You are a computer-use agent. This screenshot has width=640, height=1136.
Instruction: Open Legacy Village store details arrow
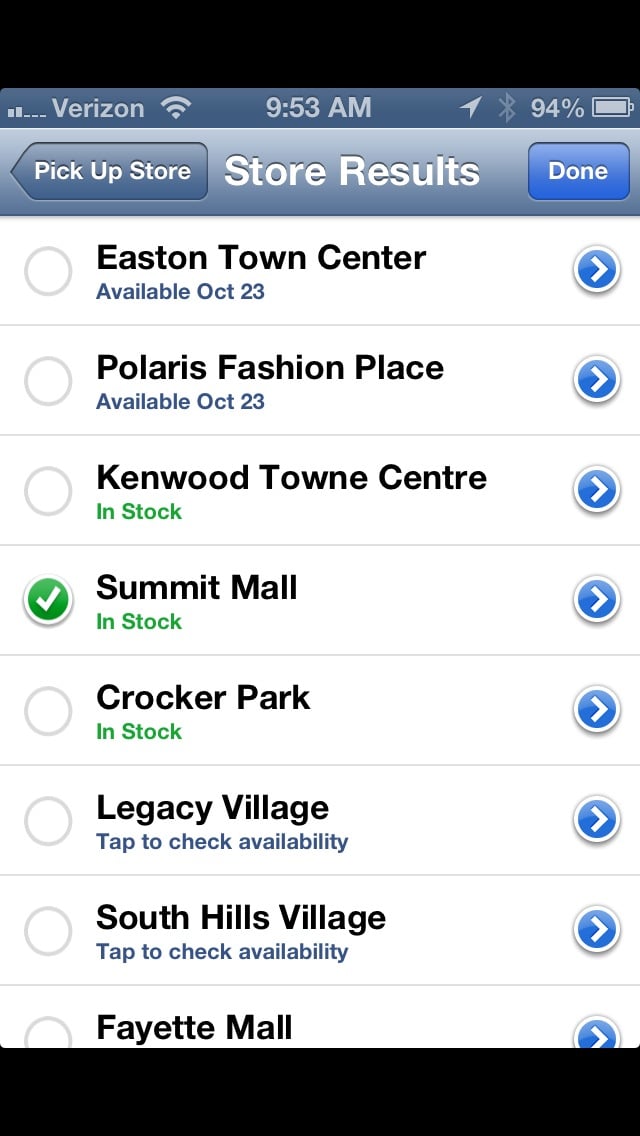pyautogui.click(x=597, y=820)
